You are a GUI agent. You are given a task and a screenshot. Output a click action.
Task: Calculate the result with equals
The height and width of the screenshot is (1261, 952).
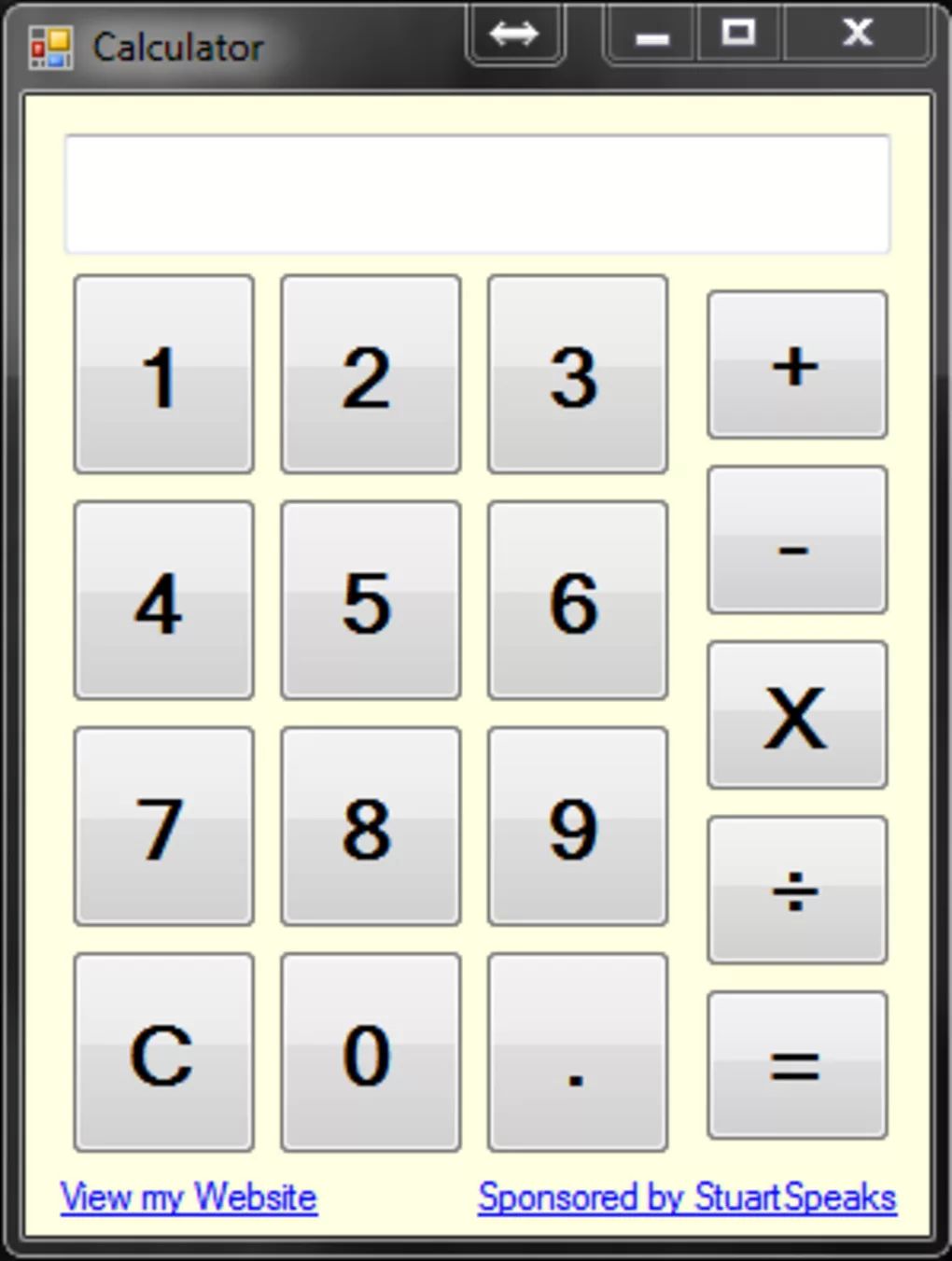click(796, 1065)
